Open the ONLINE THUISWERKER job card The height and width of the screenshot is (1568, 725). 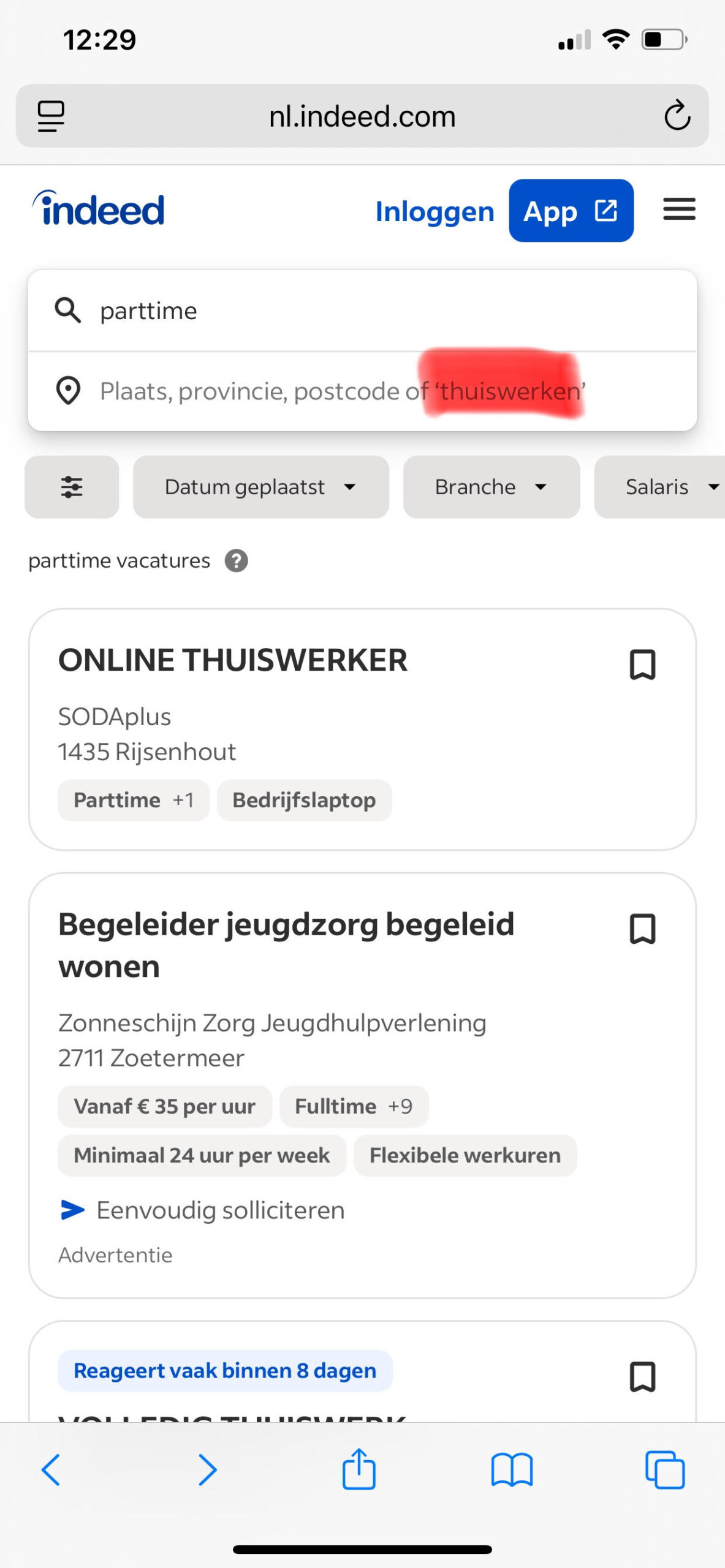pos(233,660)
